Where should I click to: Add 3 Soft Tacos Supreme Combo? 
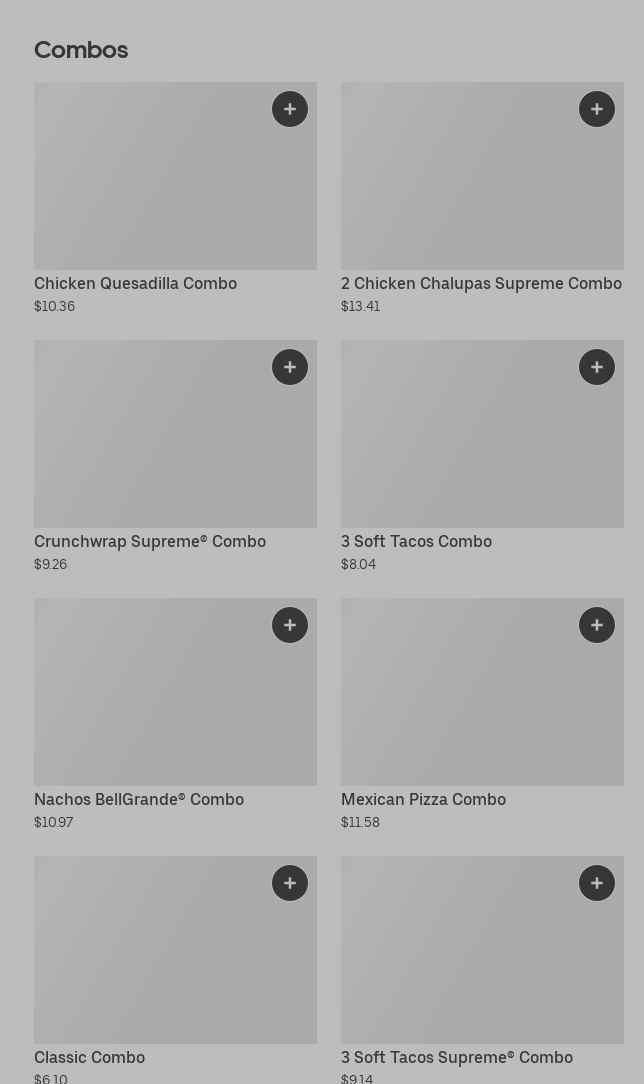[x=597, y=883]
